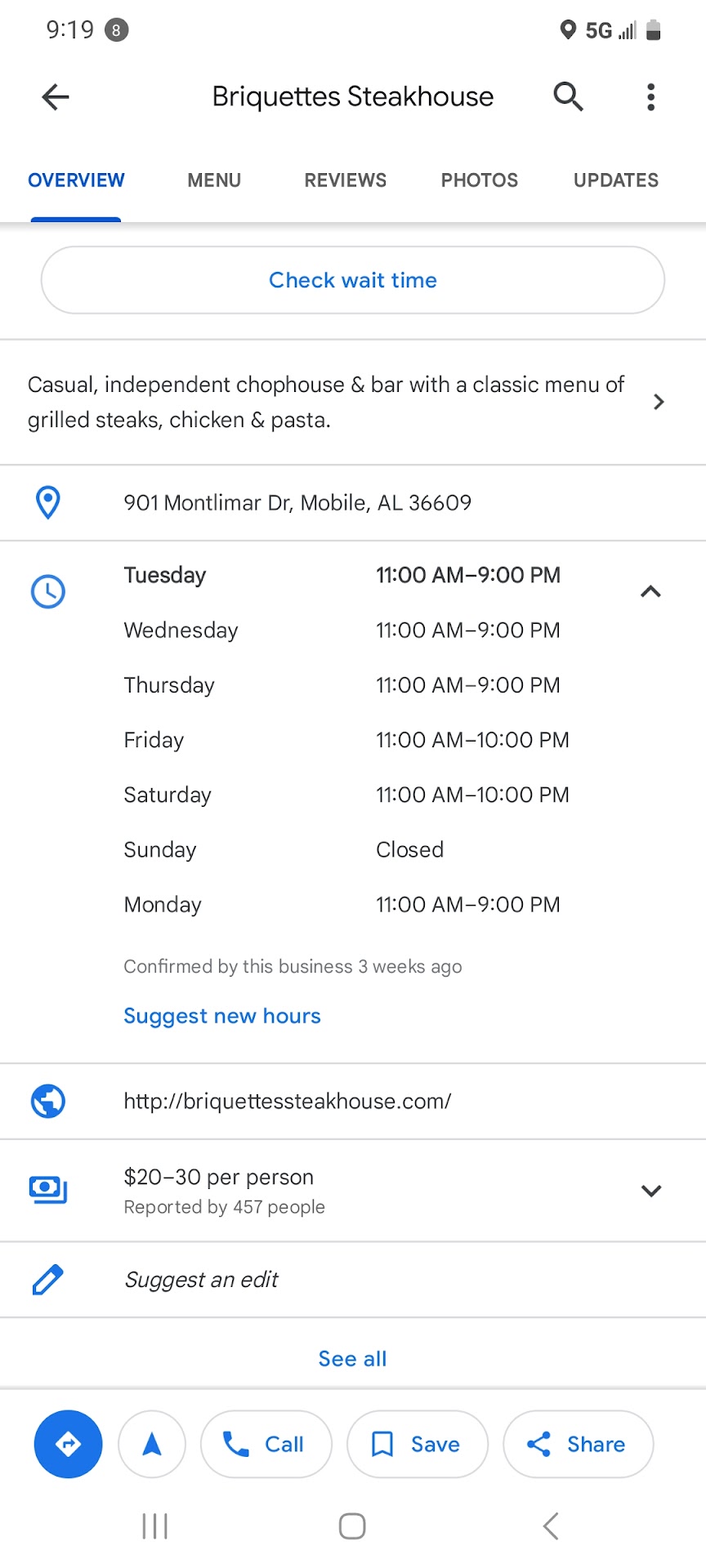Call Briquettes Steakhouse
Screen dimensions: 706x1568
tap(266, 1445)
